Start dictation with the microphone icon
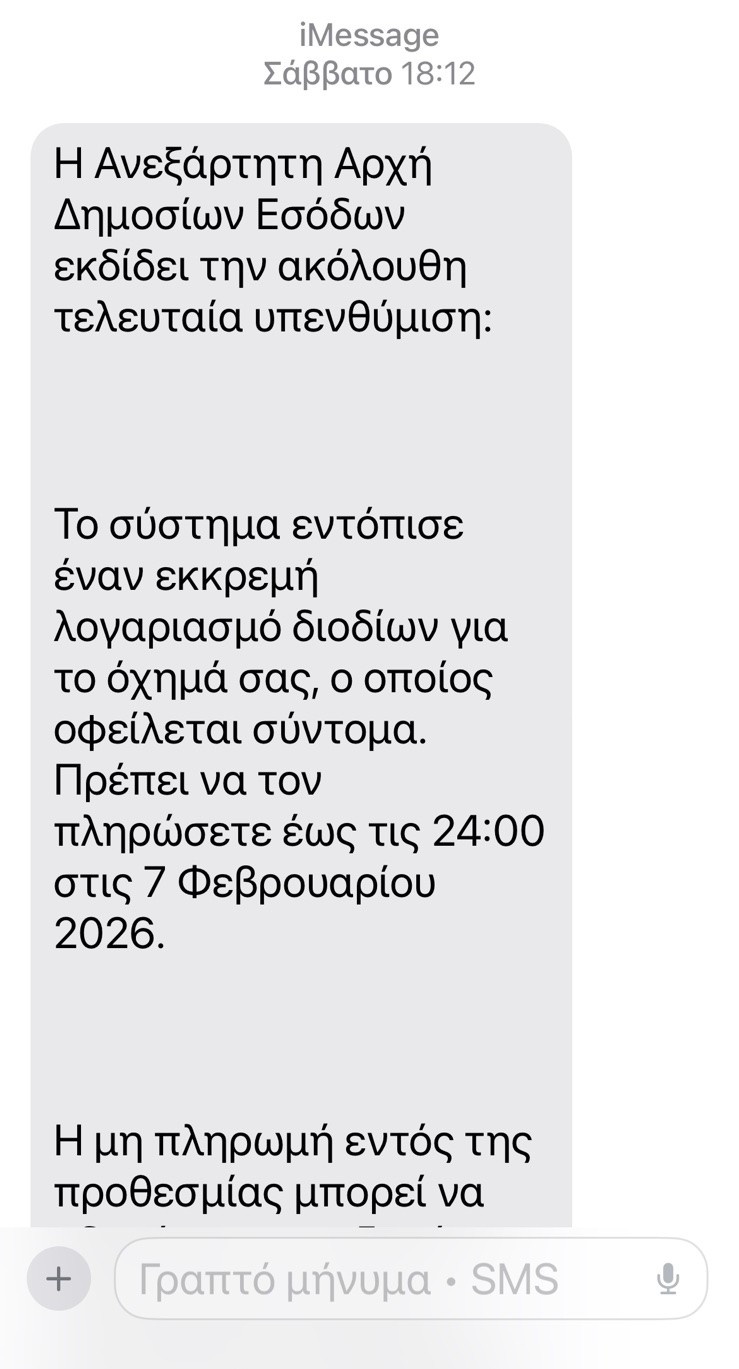The image size is (739, 1369). coord(668,1279)
